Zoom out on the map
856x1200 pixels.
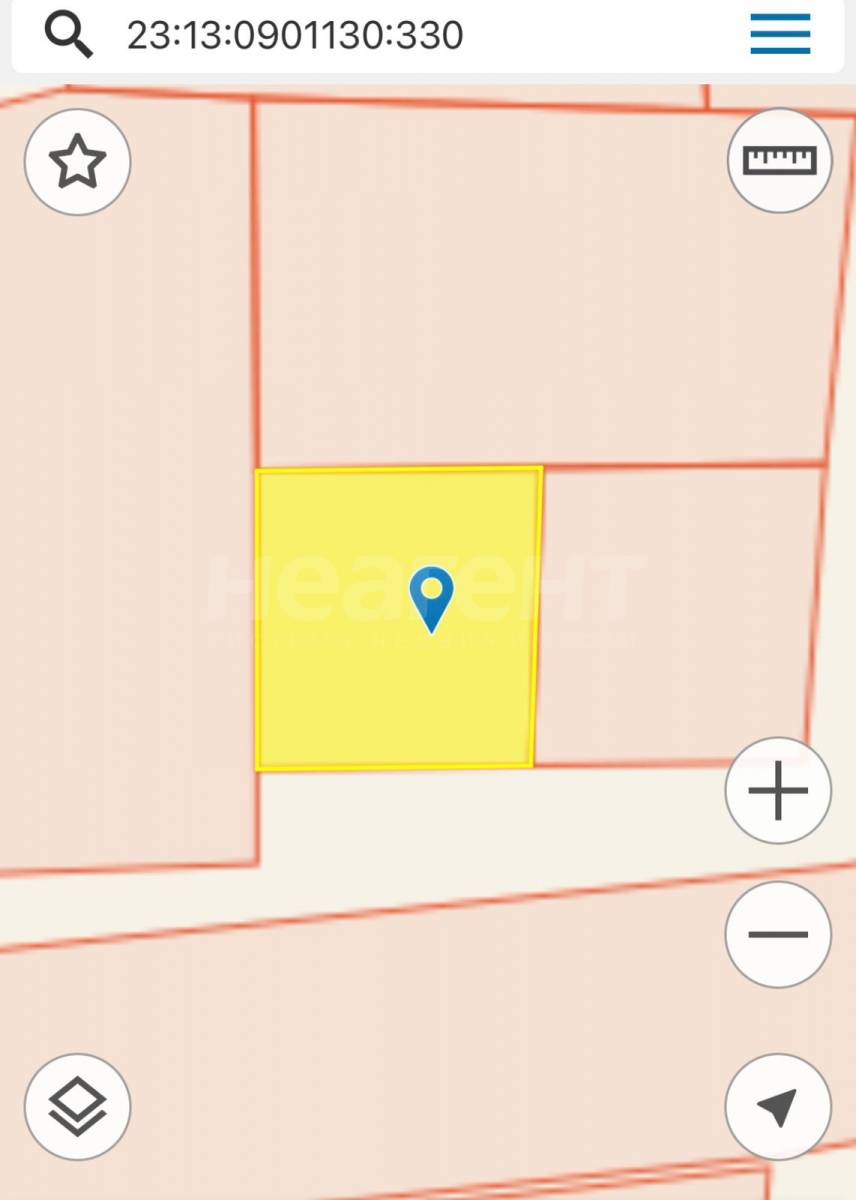coord(778,935)
